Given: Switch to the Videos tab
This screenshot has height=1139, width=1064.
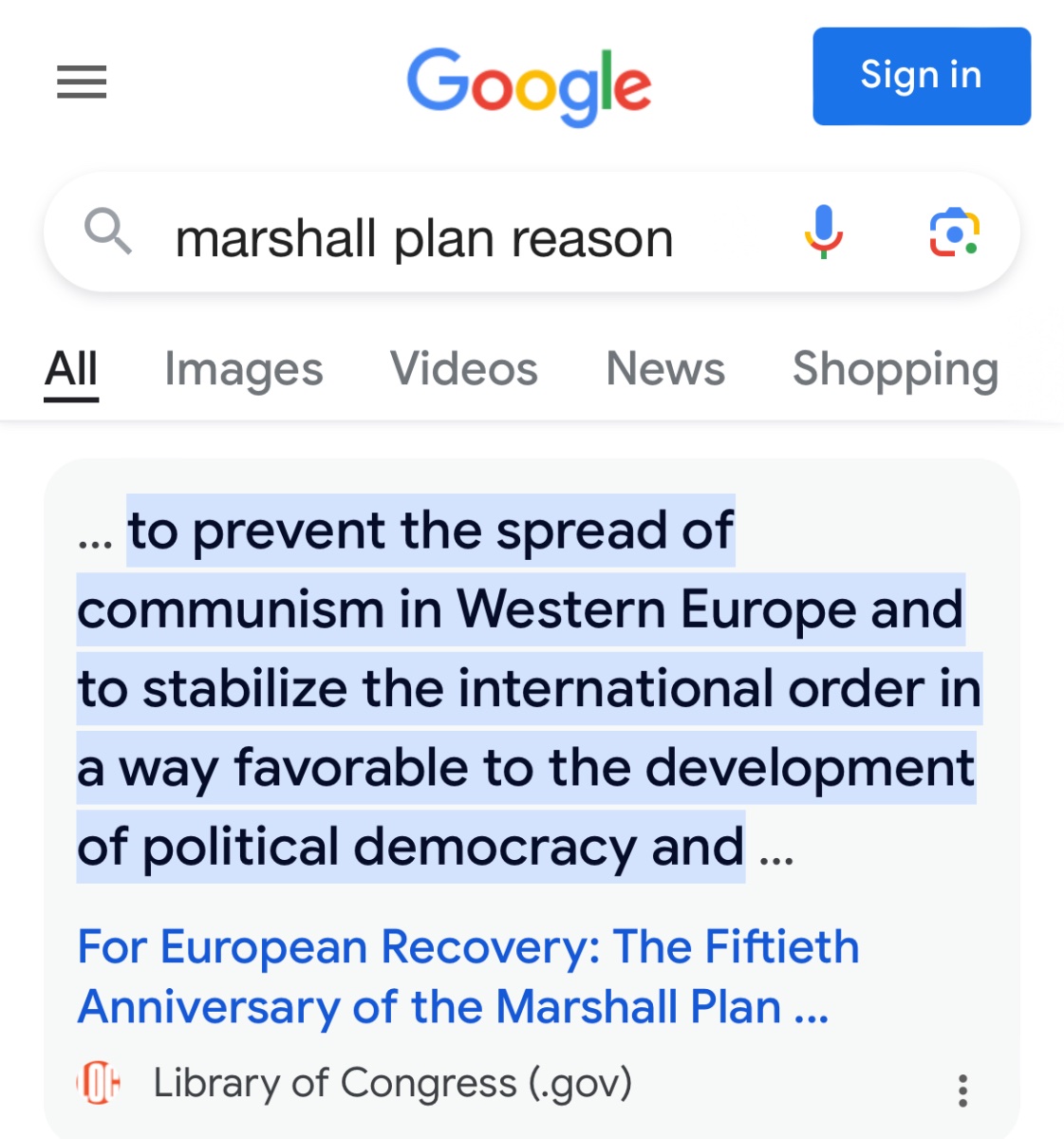Looking at the screenshot, I should click(x=463, y=369).
